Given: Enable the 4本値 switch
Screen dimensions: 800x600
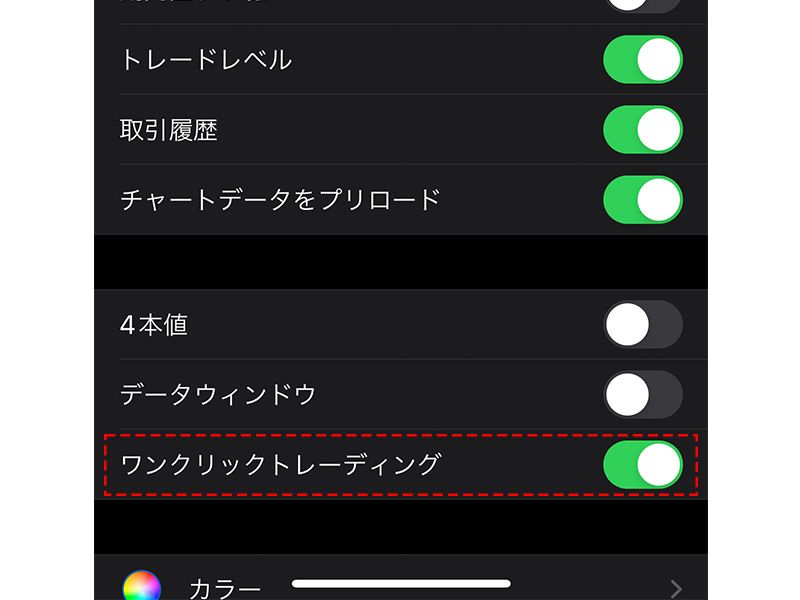Looking at the screenshot, I should point(642,325).
